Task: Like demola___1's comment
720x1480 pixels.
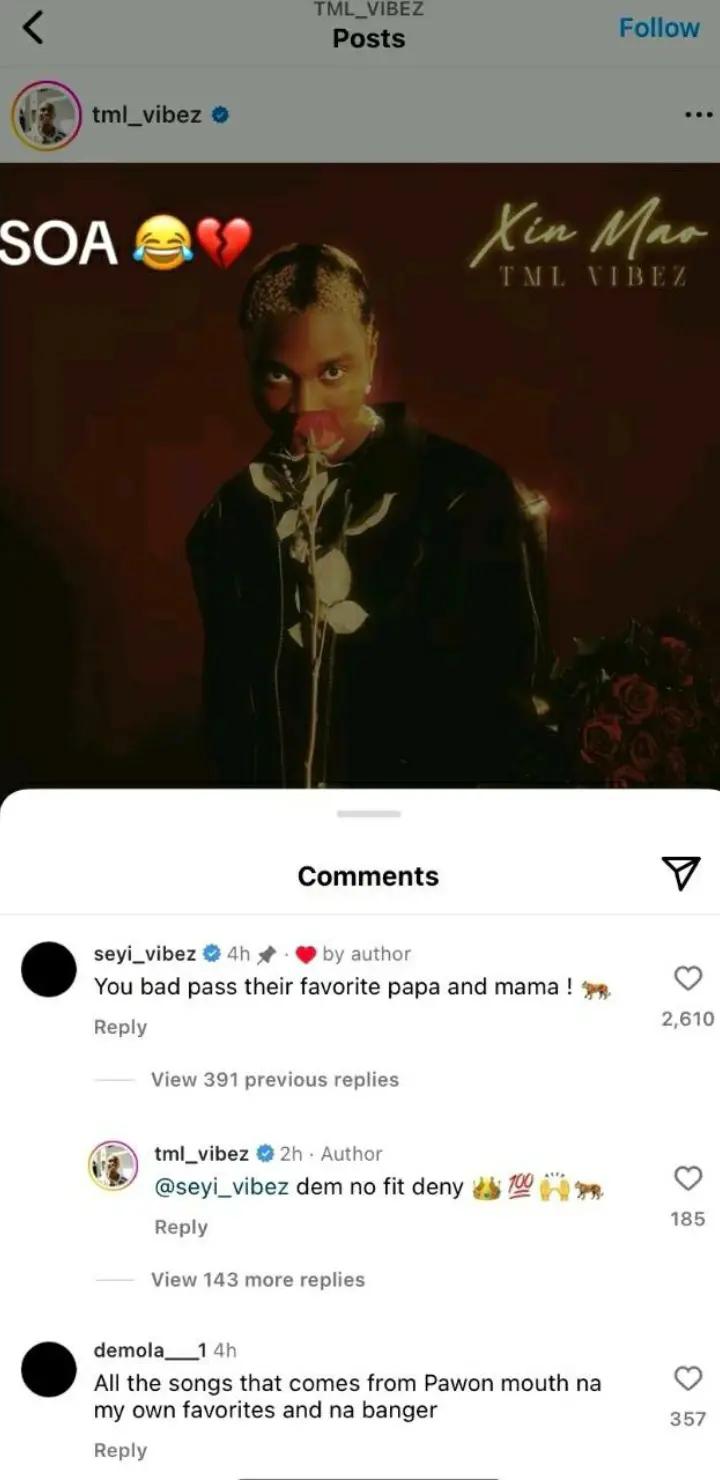Action: point(688,1378)
